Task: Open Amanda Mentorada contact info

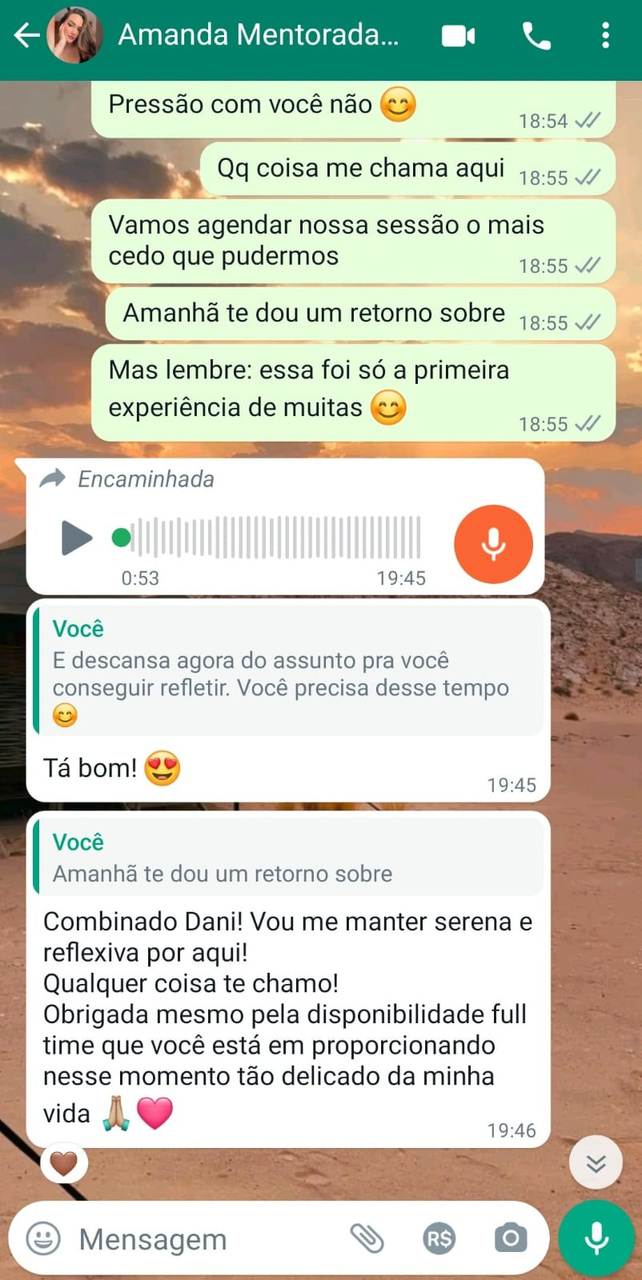Action: [258, 36]
